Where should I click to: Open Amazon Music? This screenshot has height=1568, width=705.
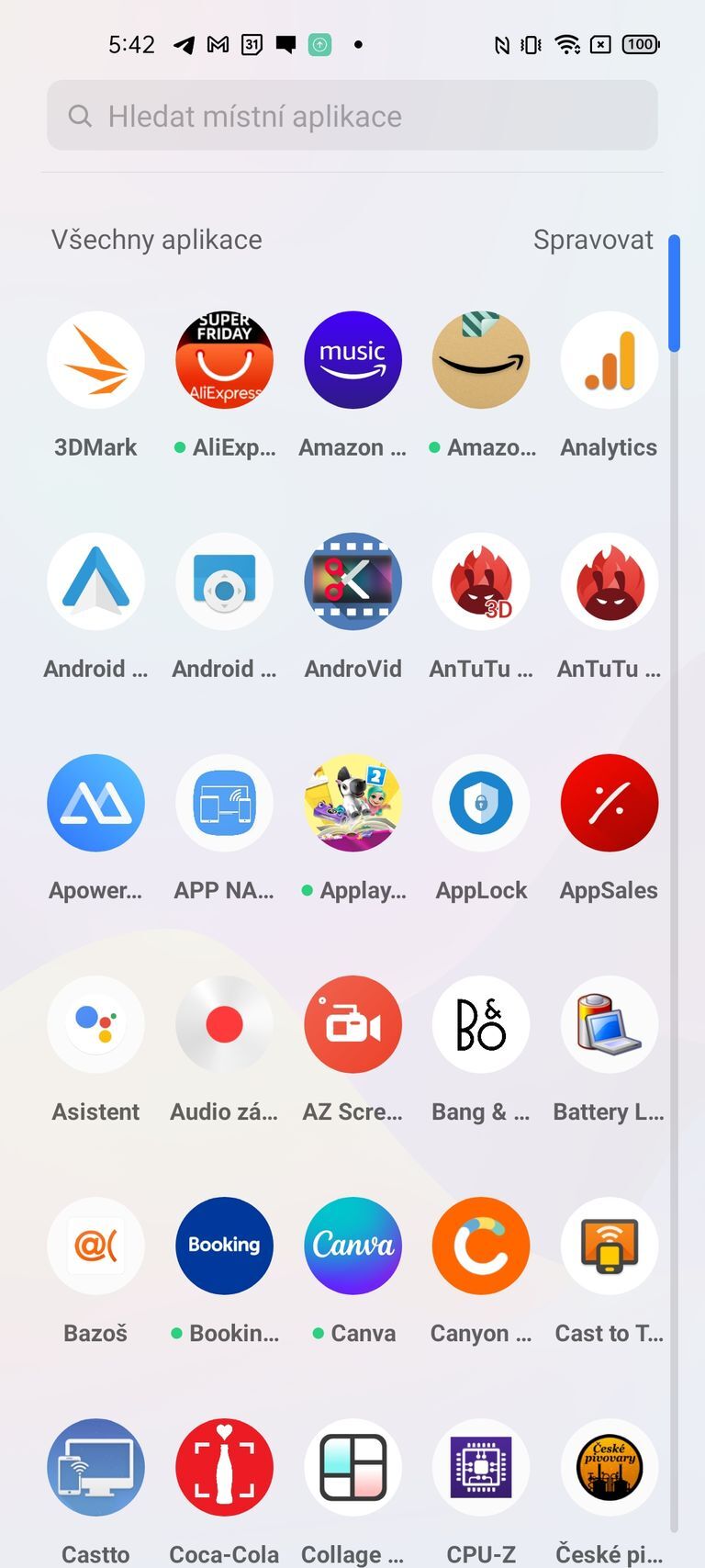click(352, 359)
